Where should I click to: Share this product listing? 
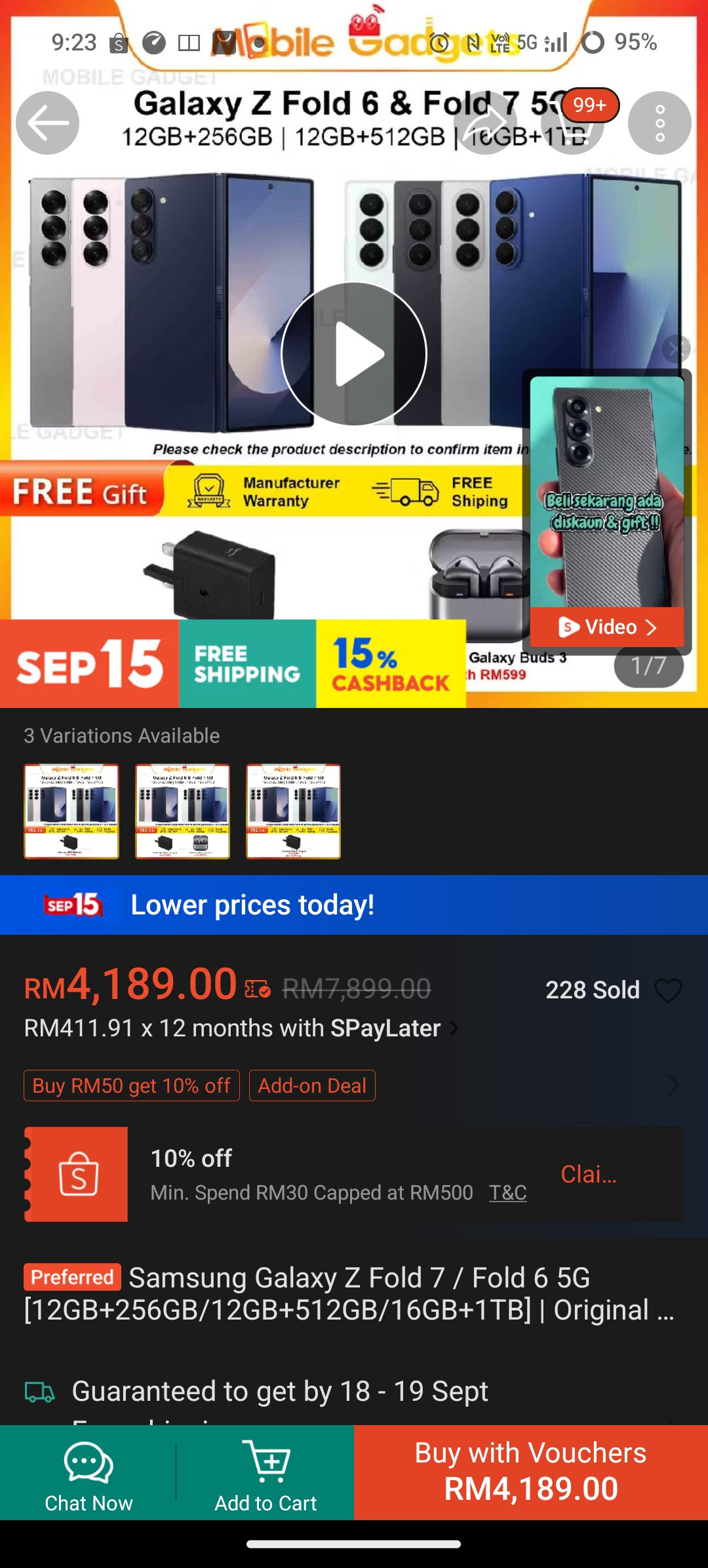[x=485, y=123]
